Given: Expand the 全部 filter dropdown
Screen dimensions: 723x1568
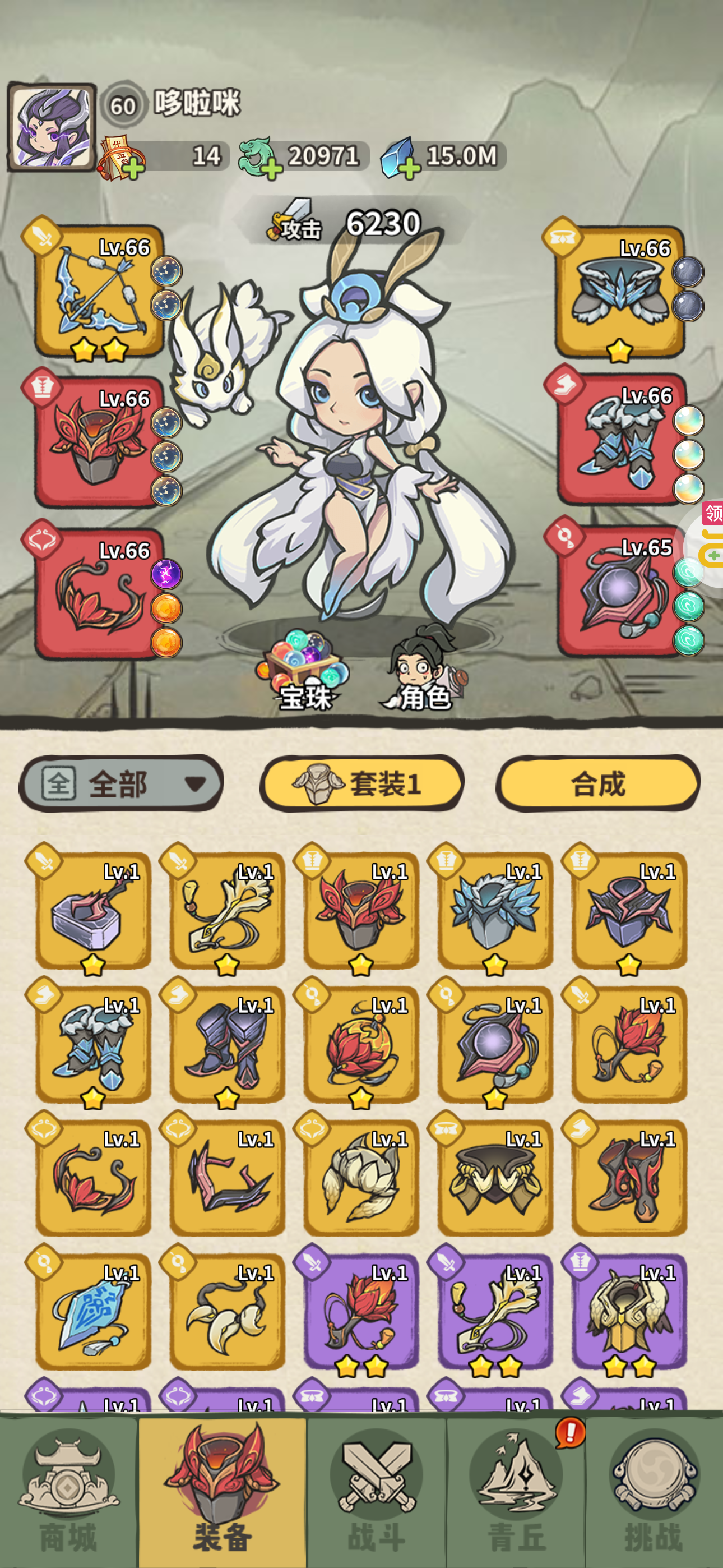Looking at the screenshot, I should tap(122, 783).
